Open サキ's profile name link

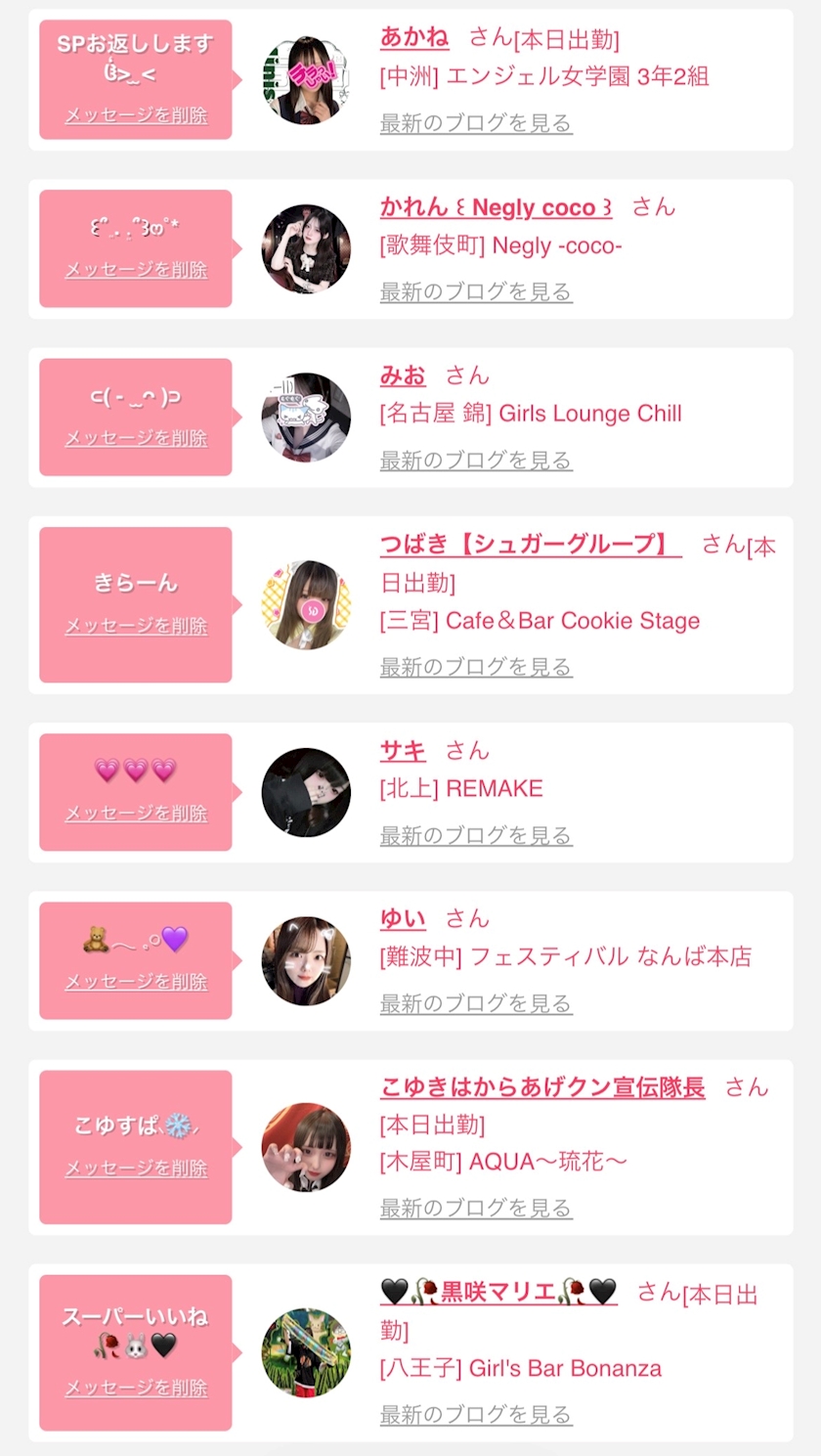(x=403, y=751)
